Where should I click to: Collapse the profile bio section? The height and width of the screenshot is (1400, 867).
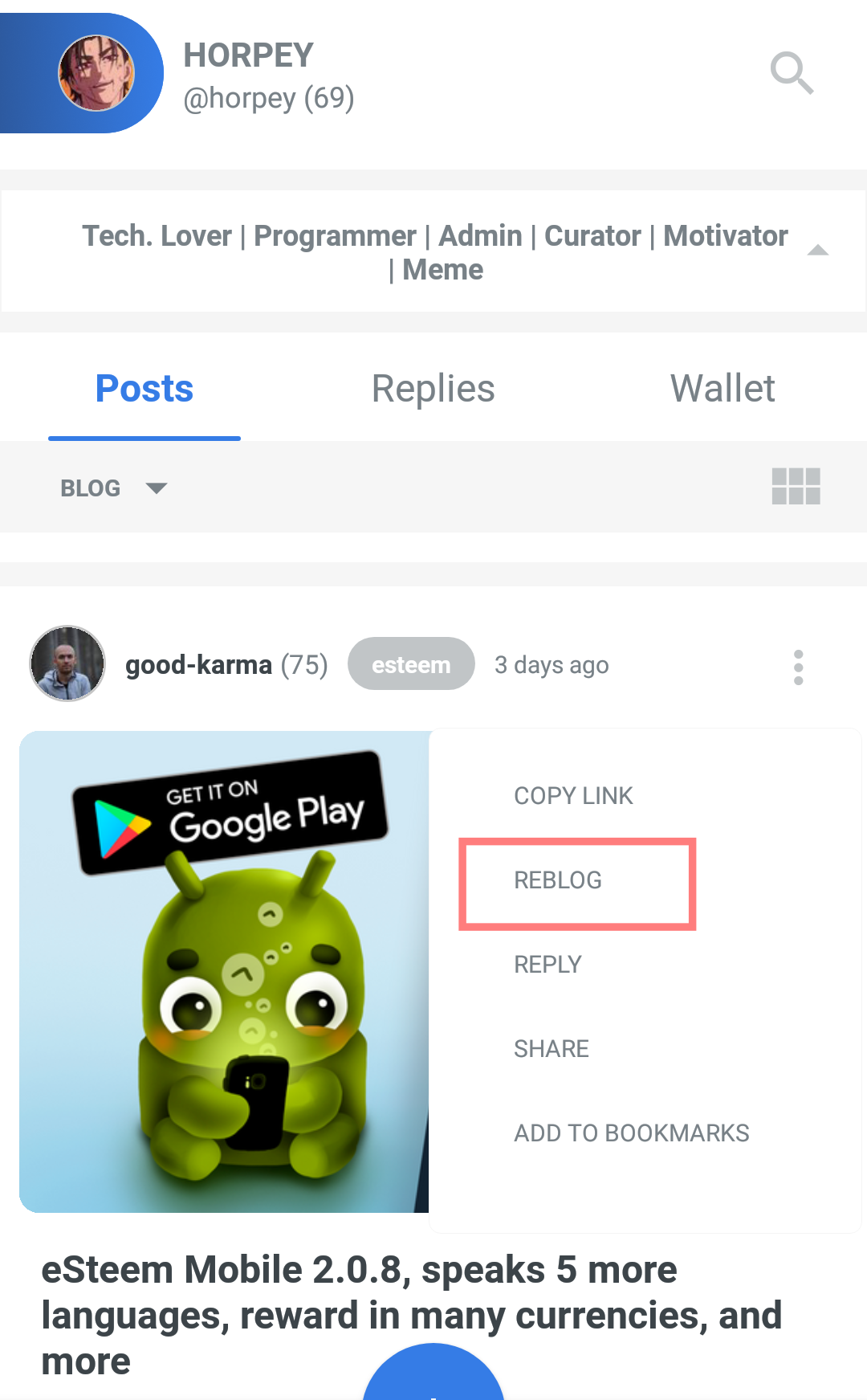(x=817, y=251)
